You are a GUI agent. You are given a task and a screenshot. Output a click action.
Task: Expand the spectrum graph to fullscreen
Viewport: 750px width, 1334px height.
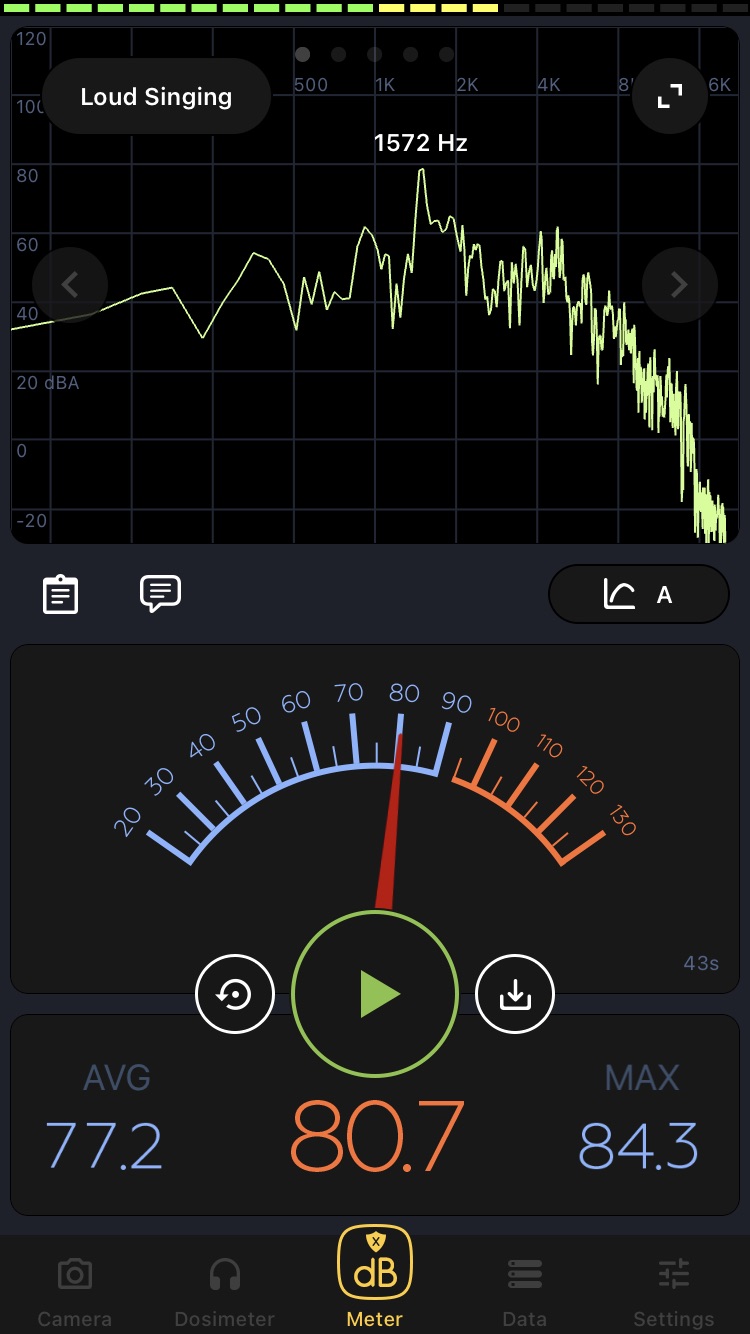tap(669, 96)
